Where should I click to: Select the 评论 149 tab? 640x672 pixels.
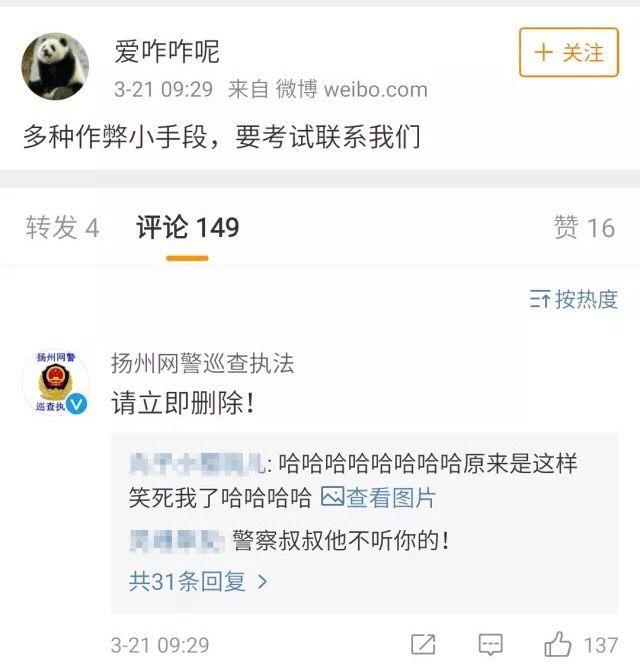pos(188,228)
